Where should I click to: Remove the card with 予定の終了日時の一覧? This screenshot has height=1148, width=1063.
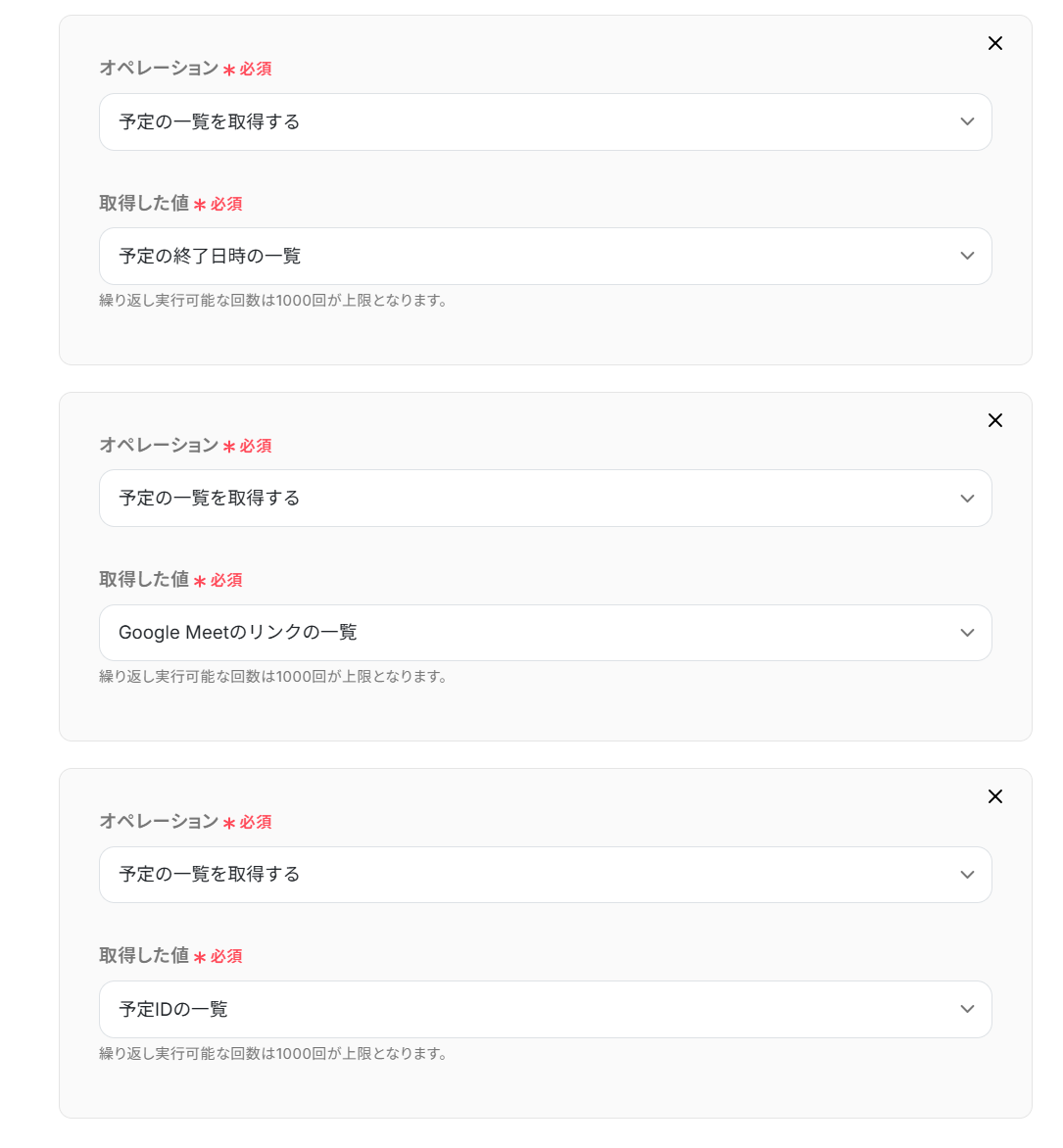pyautogui.click(x=994, y=43)
